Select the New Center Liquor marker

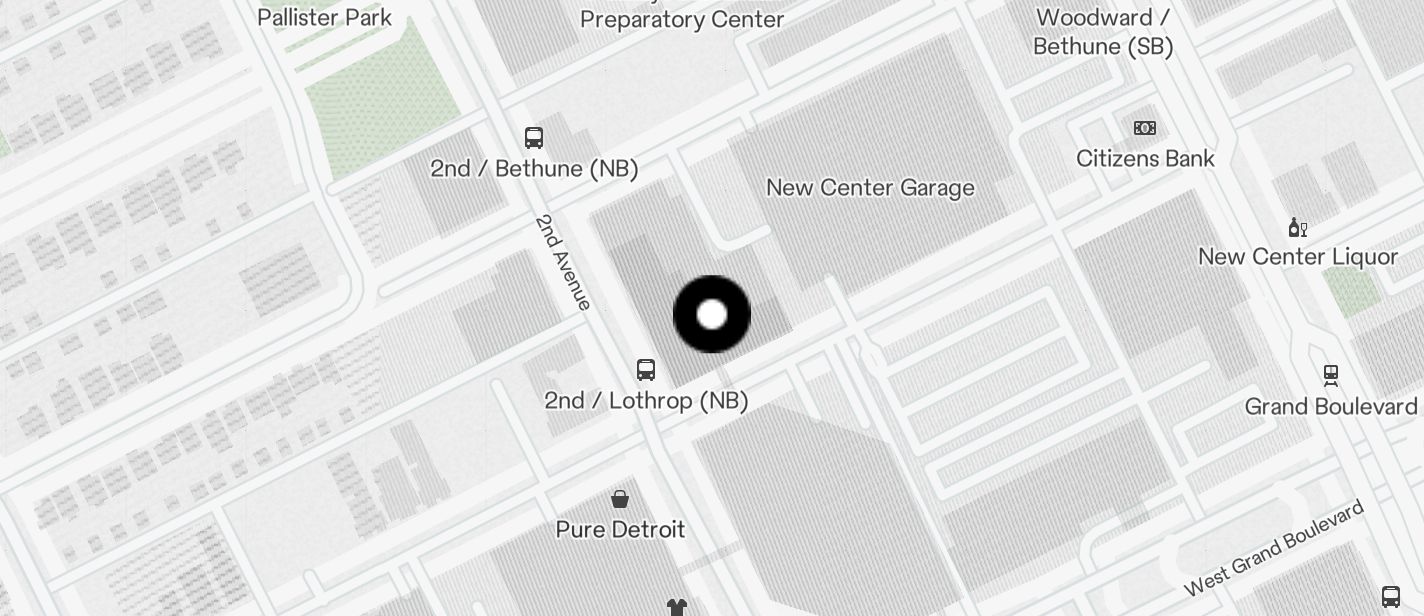click(x=1298, y=228)
